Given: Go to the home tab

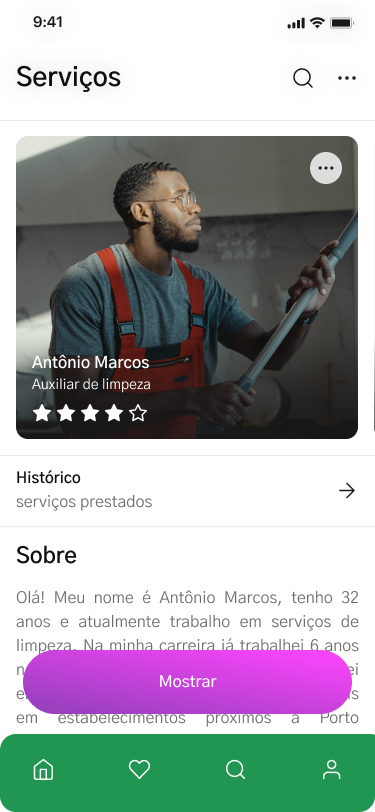Looking at the screenshot, I should (x=43, y=770).
